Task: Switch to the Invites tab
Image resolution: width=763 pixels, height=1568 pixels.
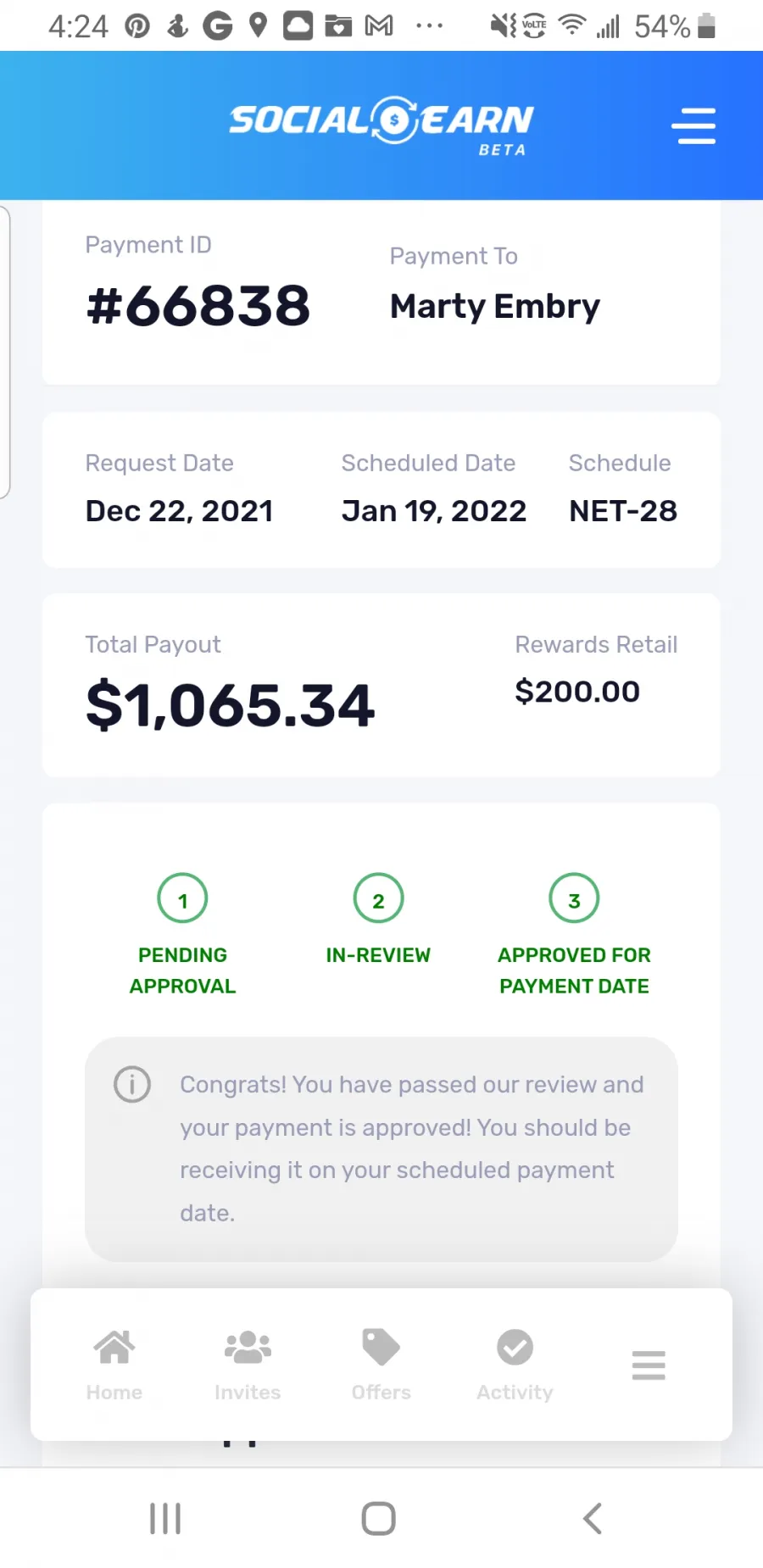Action: click(248, 1365)
